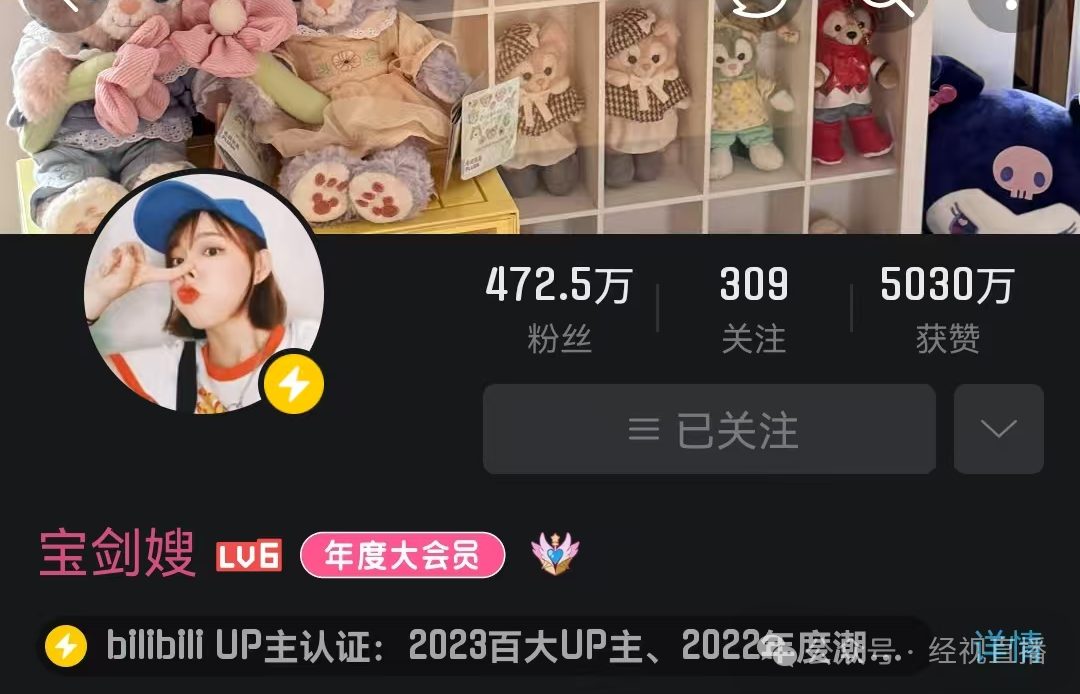Open 宝剑嫂's profile avatar
This screenshot has height=694, width=1080.
204,294
